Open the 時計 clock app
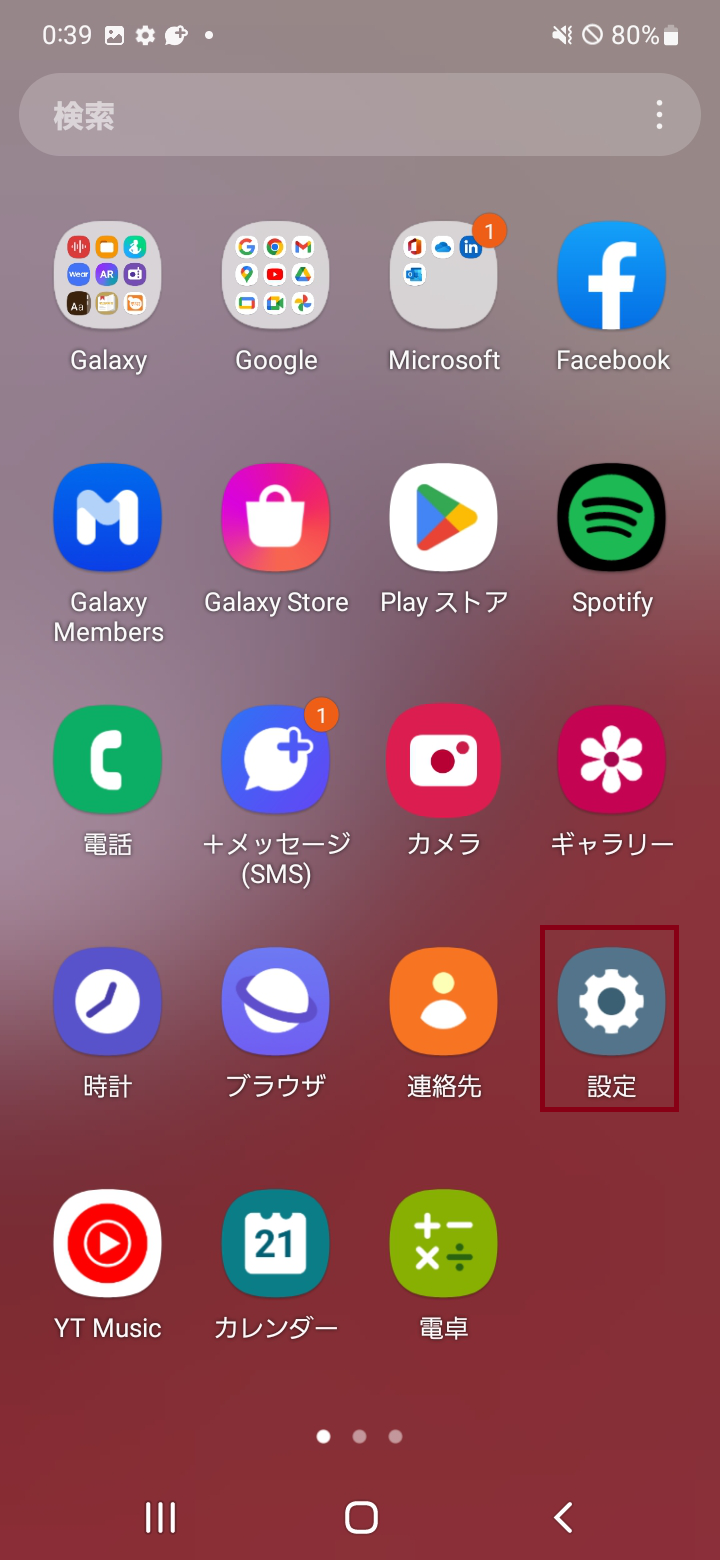Viewport: 720px width, 1560px height. pos(108,1002)
